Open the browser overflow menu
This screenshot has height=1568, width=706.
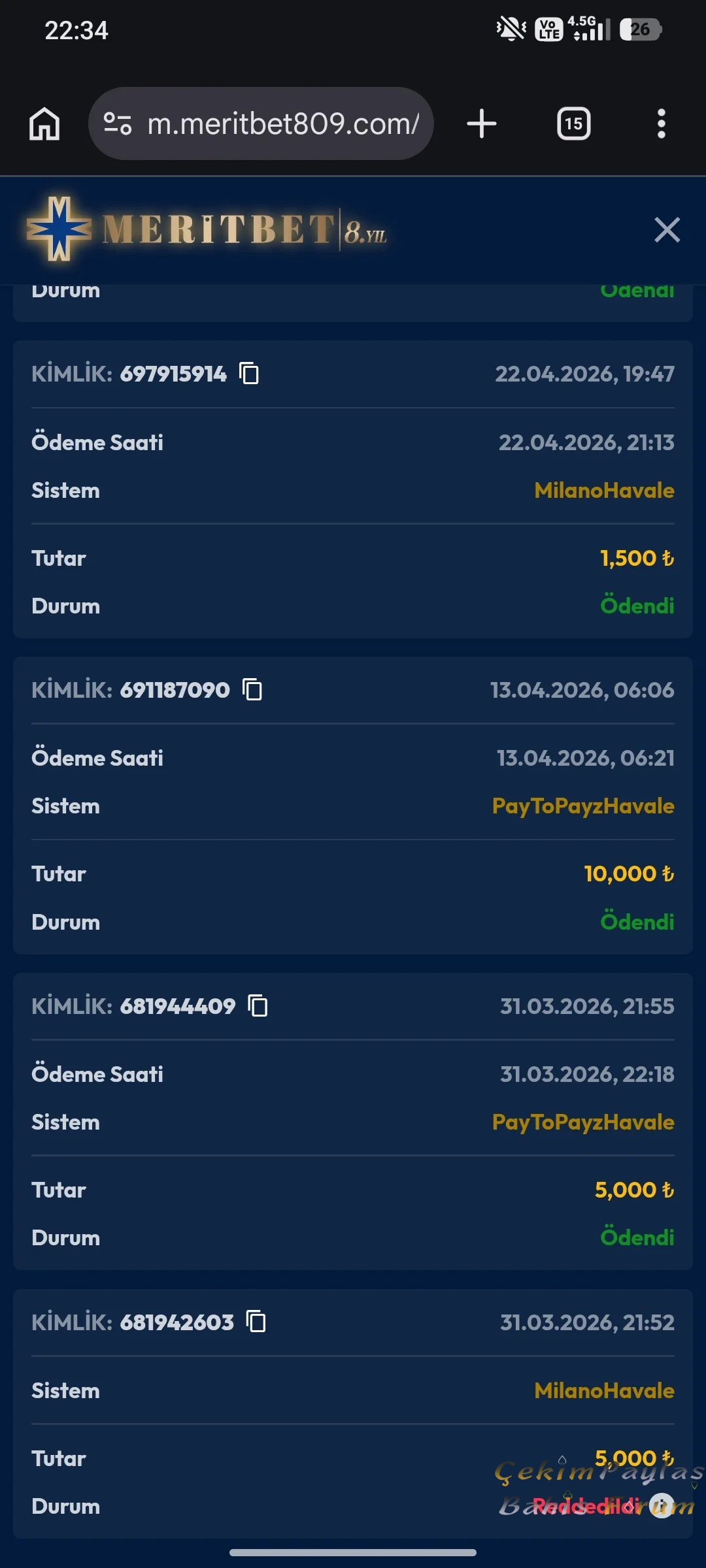click(662, 123)
